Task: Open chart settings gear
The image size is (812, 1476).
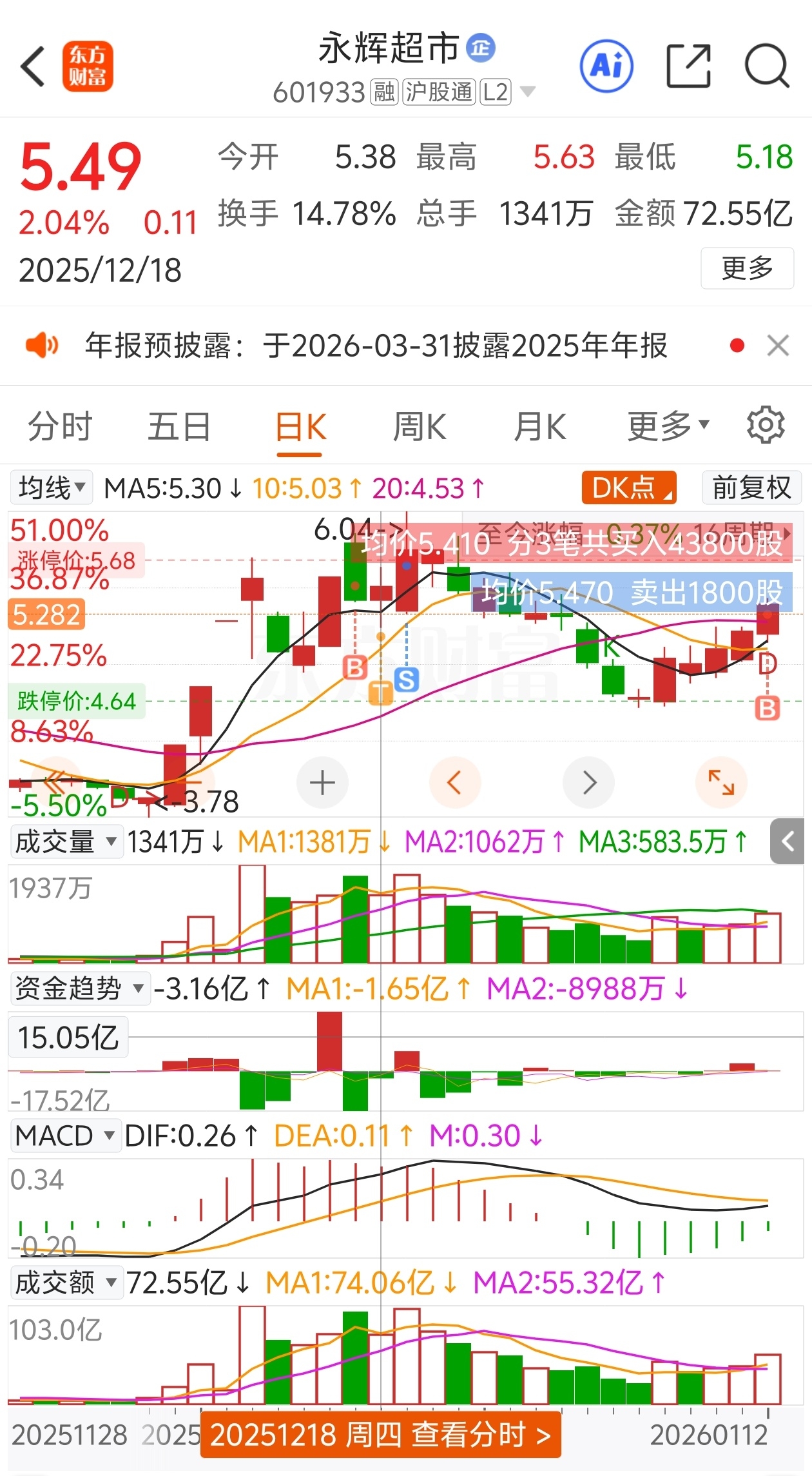Action: 766,425
